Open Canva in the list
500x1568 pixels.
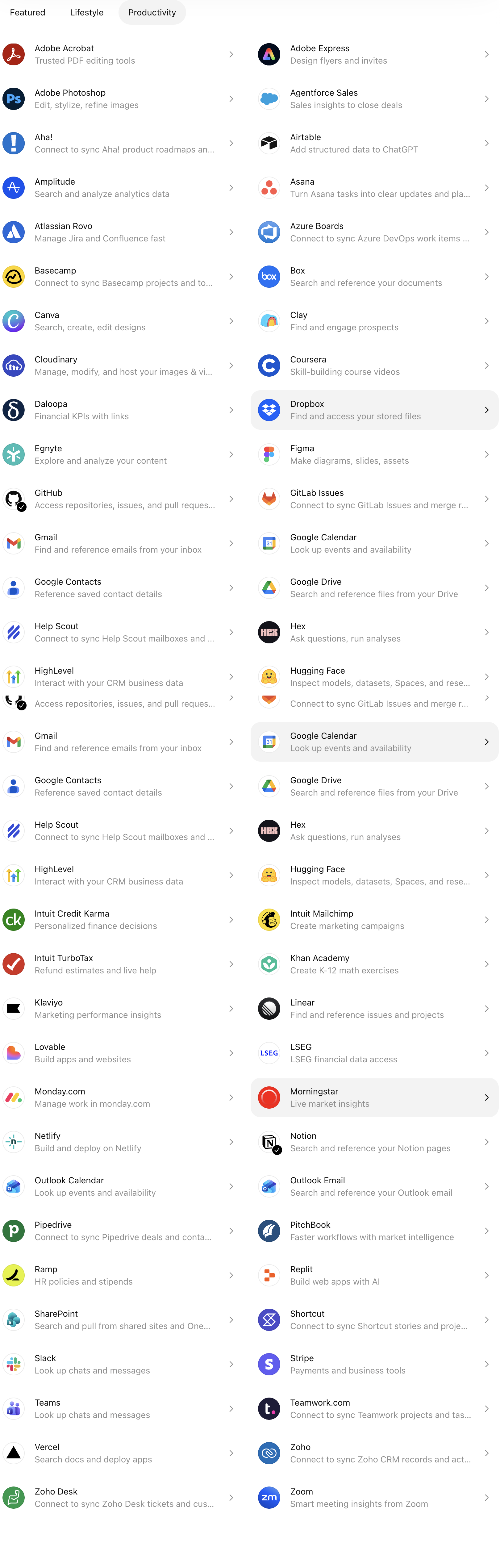tap(119, 321)
